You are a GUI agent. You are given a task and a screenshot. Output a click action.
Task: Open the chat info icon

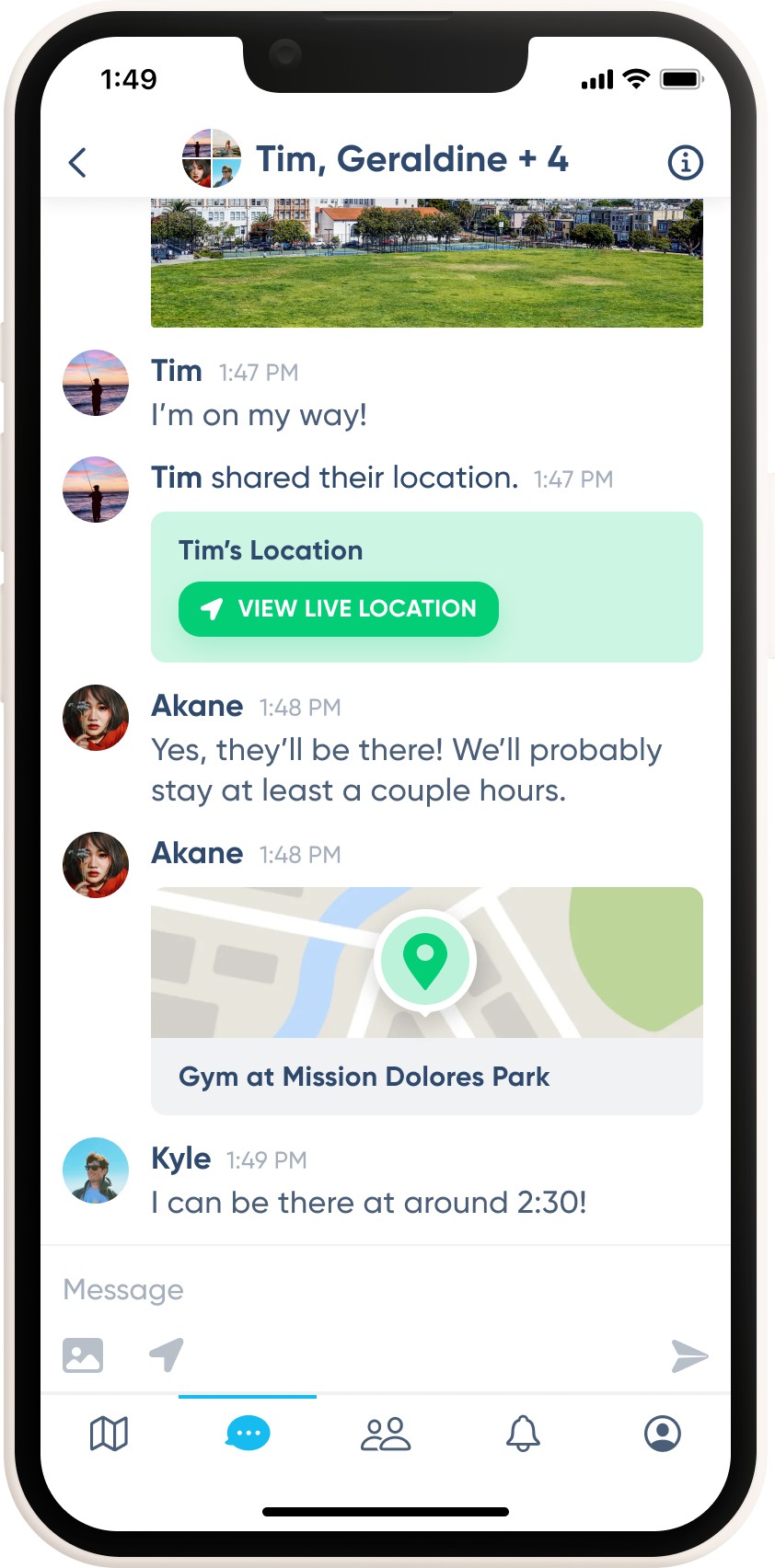[x=685, y=163]
